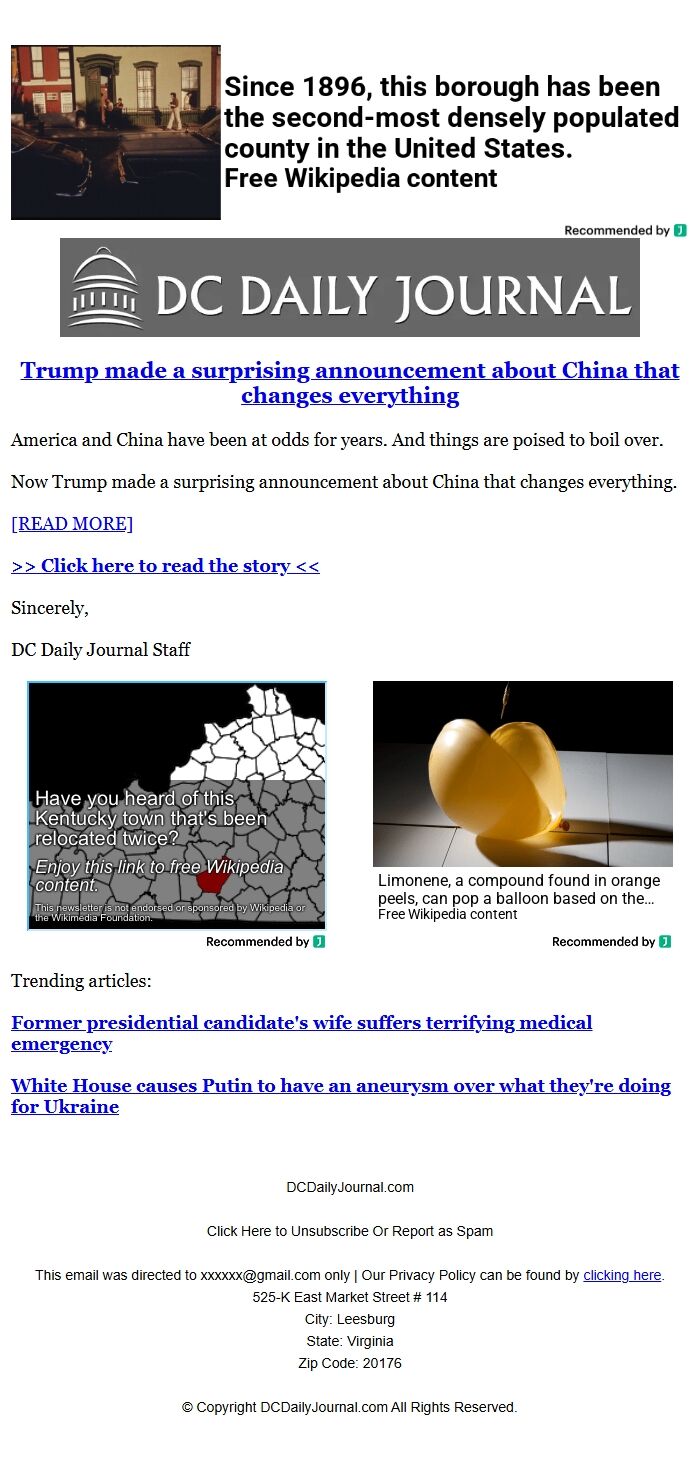Open the Putin aneurysm Ukraine trending article
The width and height of the screenshot is (700, 1464).
click(341, 1096)
